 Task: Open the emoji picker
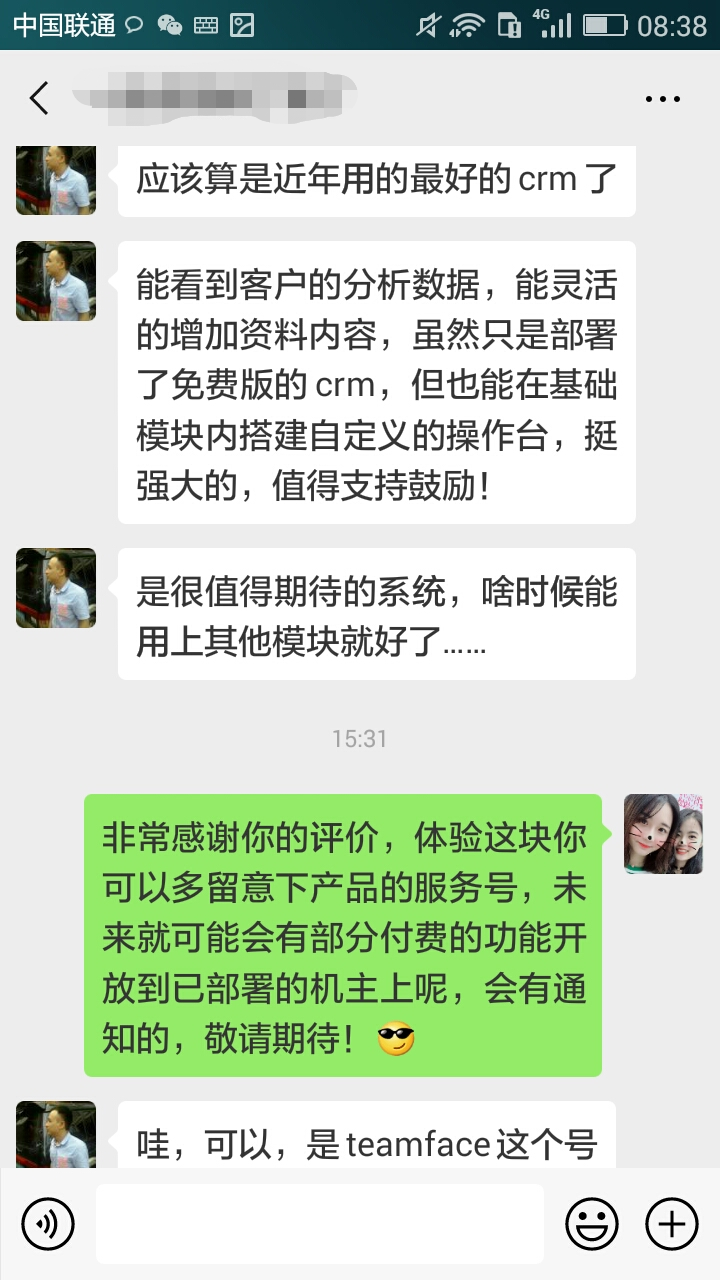591,1223
